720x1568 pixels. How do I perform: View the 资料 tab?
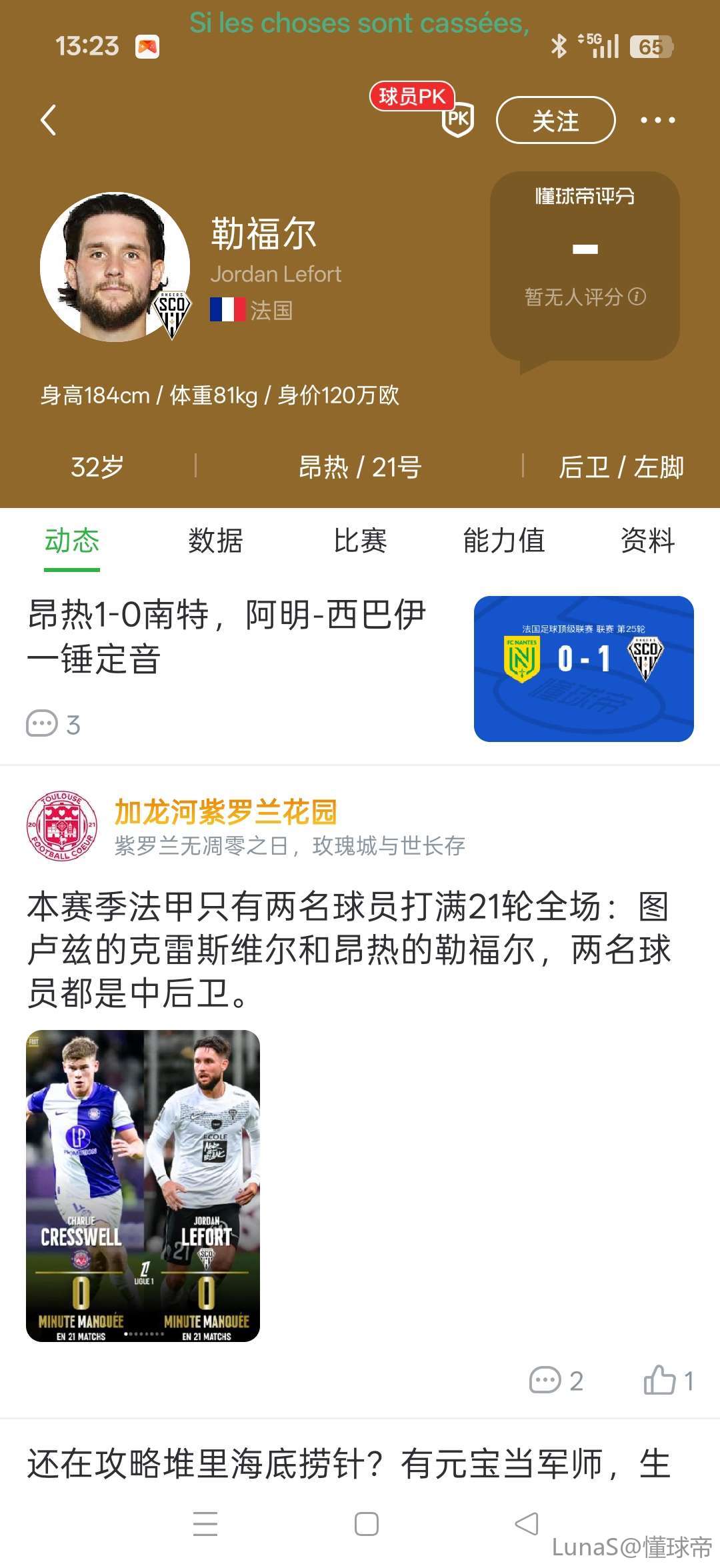(647, 541)
